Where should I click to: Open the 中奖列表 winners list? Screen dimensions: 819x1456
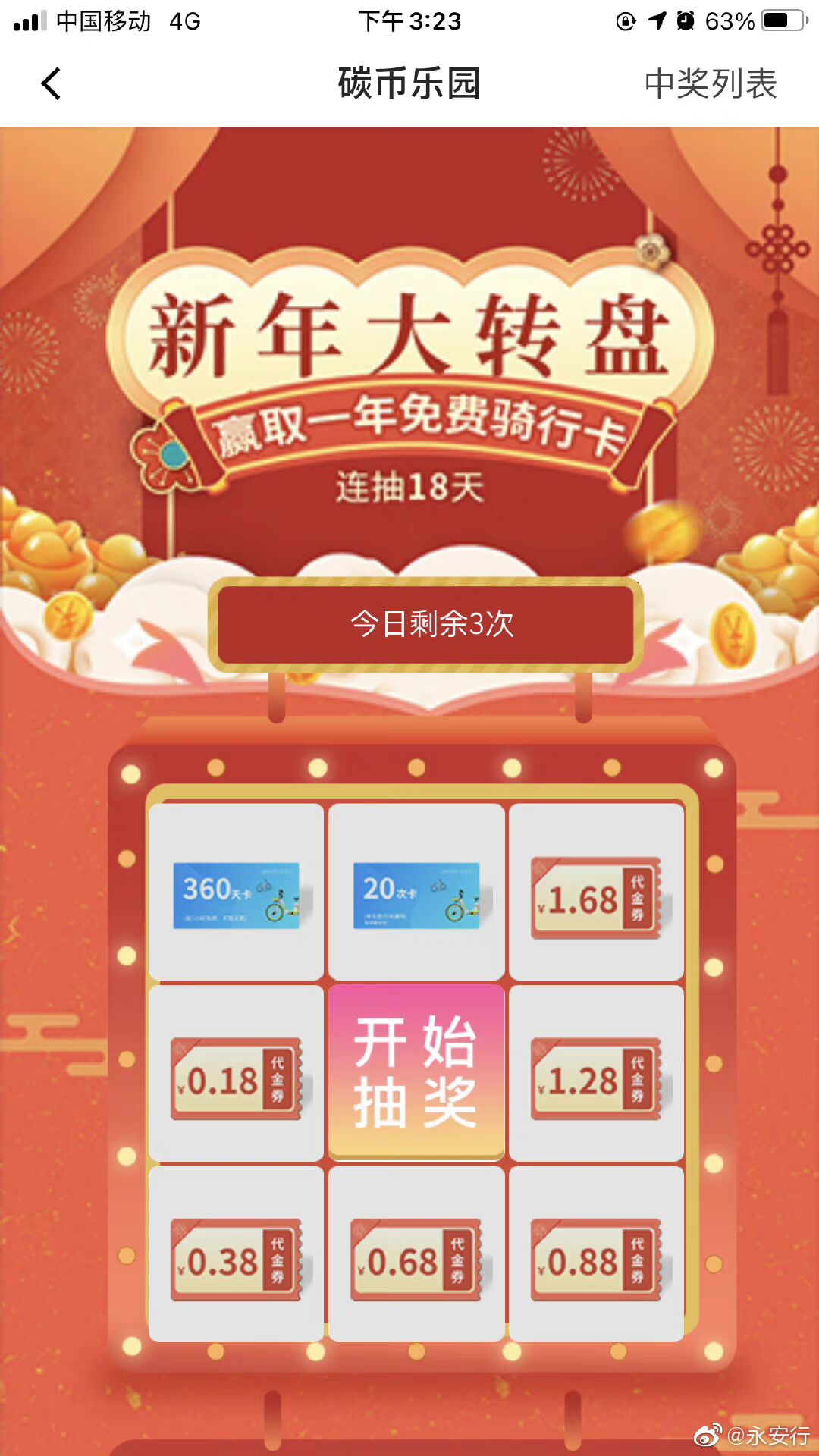click(x=710, y=83)
